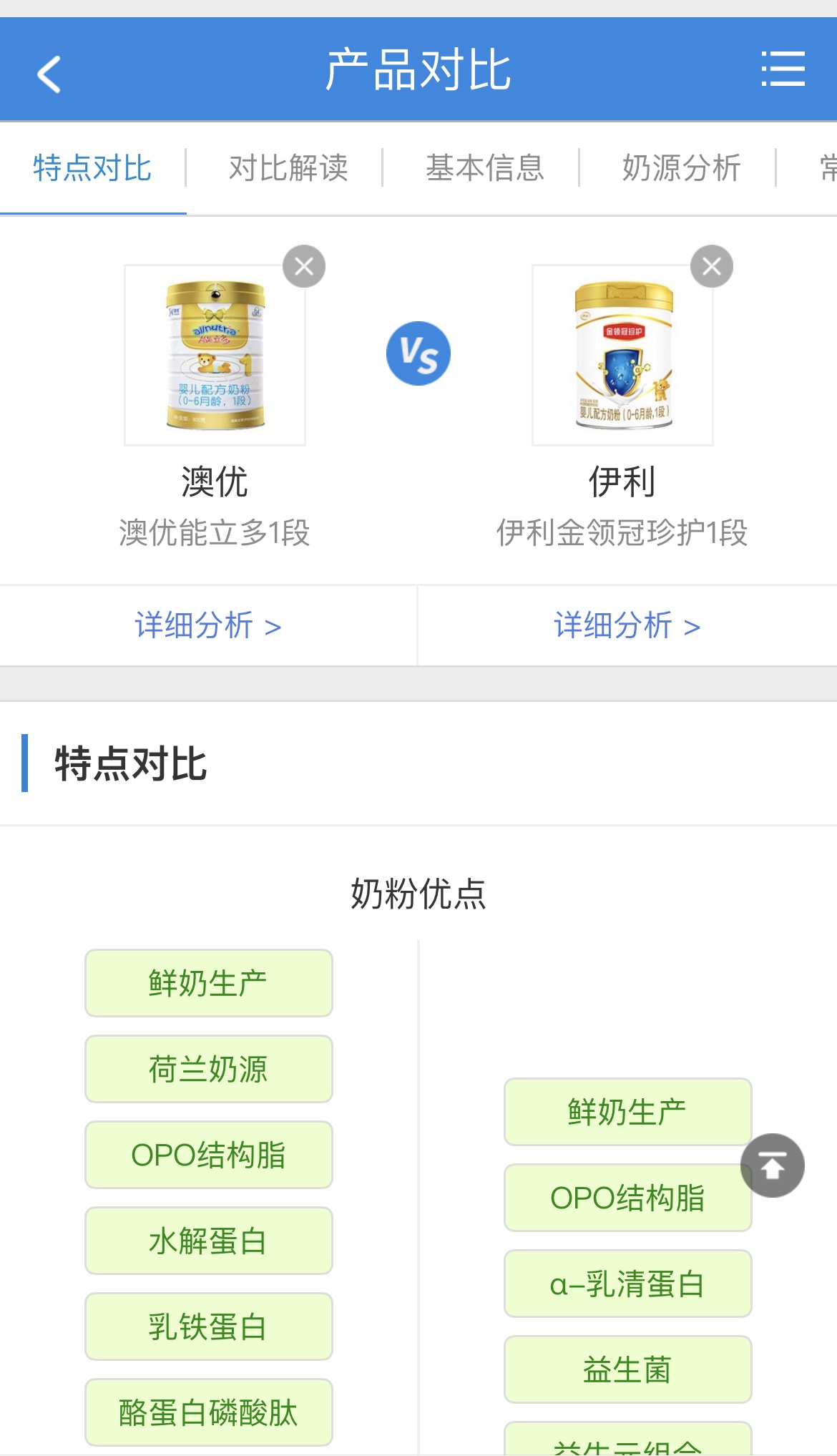Open 详细分析 for 澳优
This screenshot has height=1456, width=837.
pyautogui.click(x=207, y=626)
